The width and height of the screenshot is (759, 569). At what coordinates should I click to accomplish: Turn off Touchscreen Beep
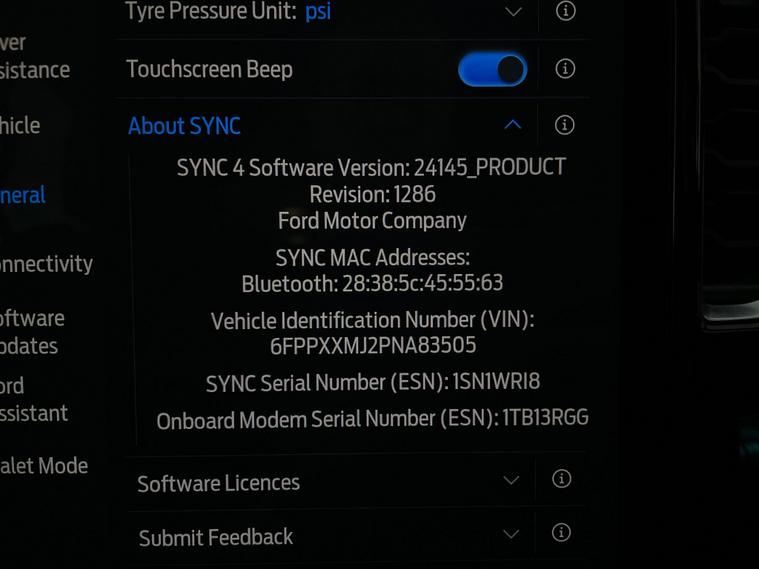coord(492,69)
